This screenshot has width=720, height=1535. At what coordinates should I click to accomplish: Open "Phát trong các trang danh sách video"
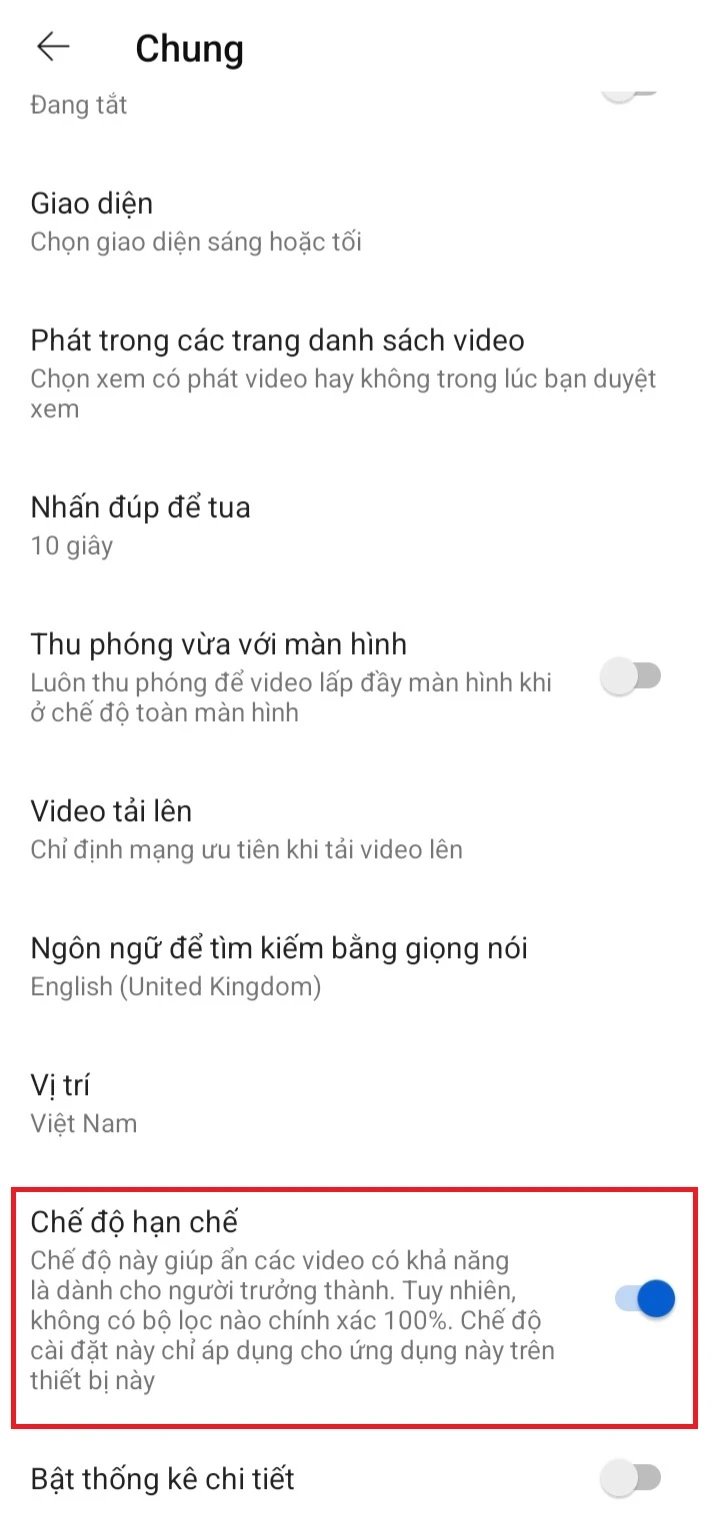275,340
